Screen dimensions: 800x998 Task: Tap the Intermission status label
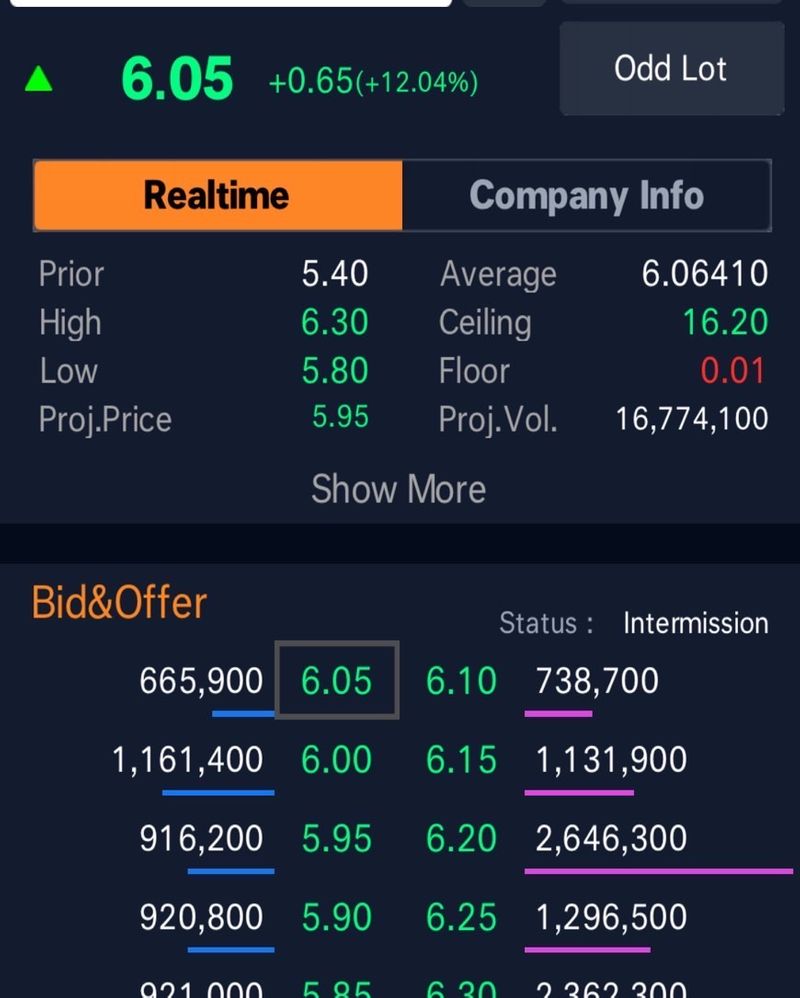697,622
